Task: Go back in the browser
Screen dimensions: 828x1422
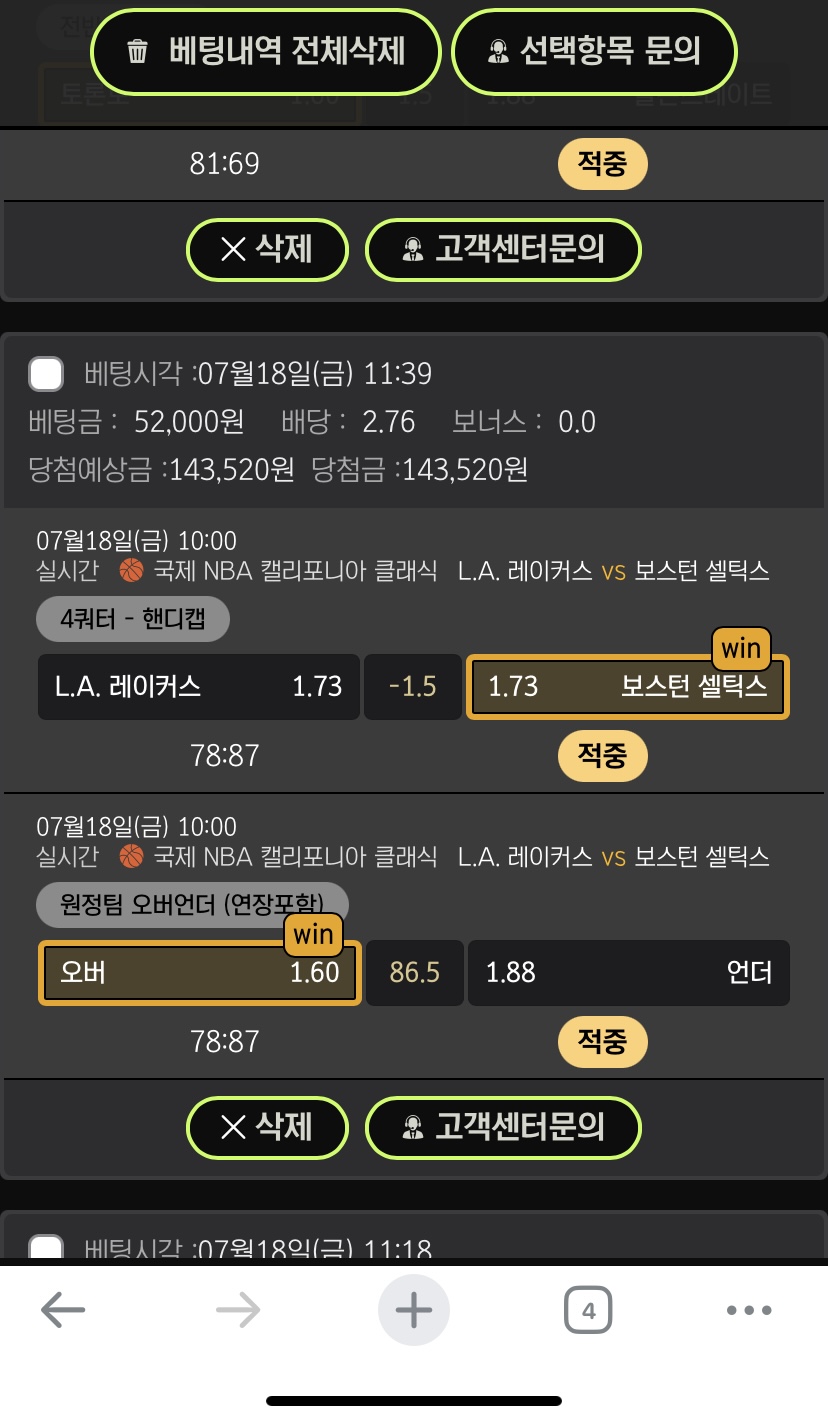Action: [x=63, y=1310]
